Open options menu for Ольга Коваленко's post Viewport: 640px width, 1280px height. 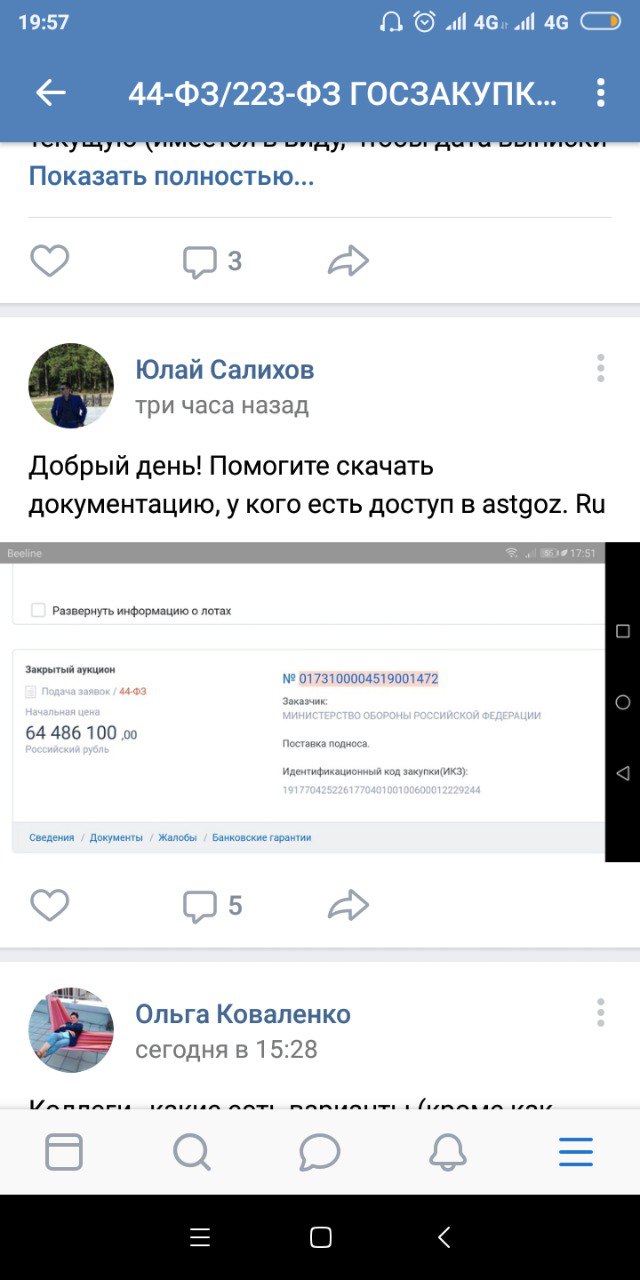[x=600, y=1012]
